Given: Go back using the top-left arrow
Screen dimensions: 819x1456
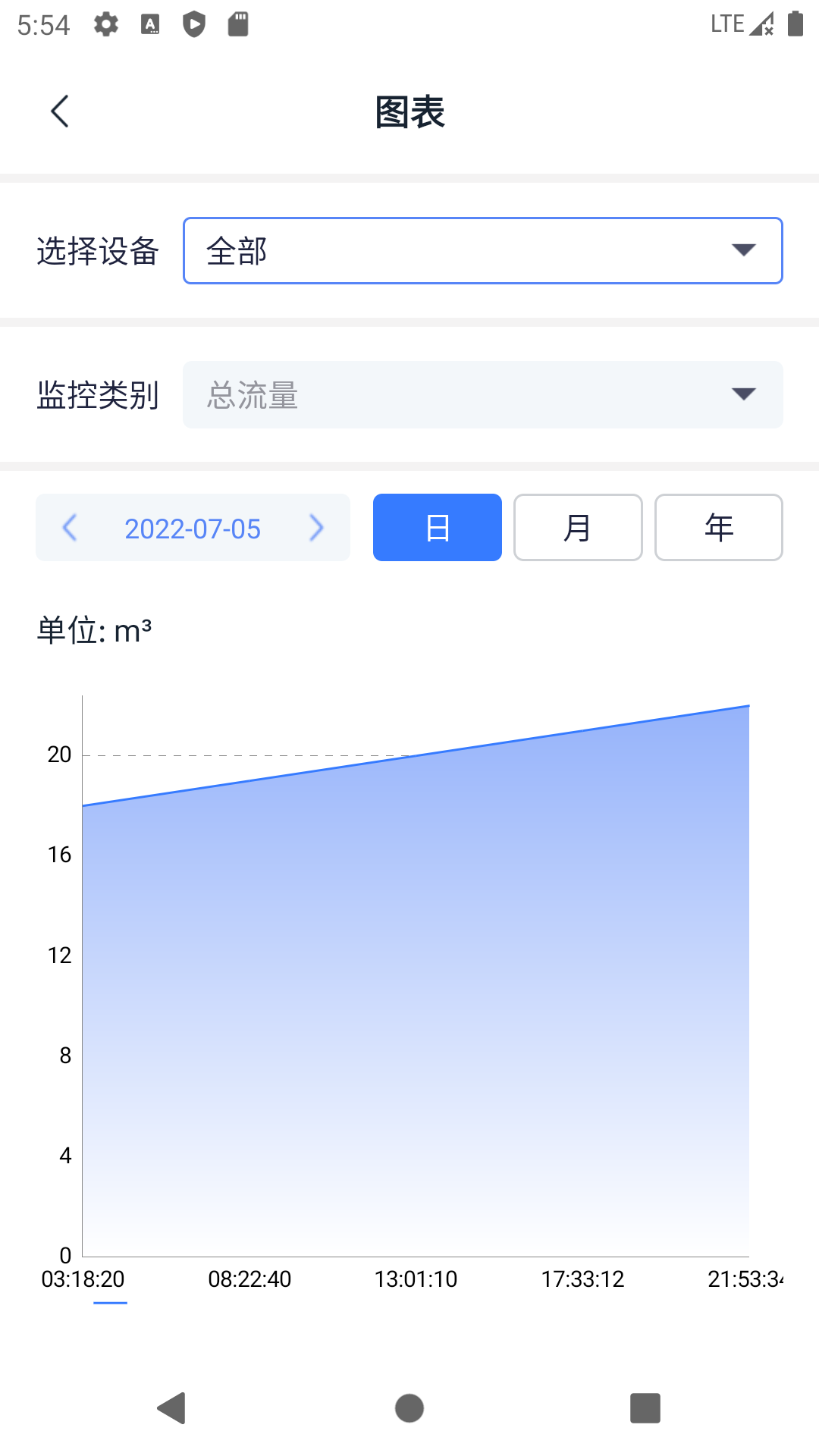Looking at the screenshot, I should (60, 110).
